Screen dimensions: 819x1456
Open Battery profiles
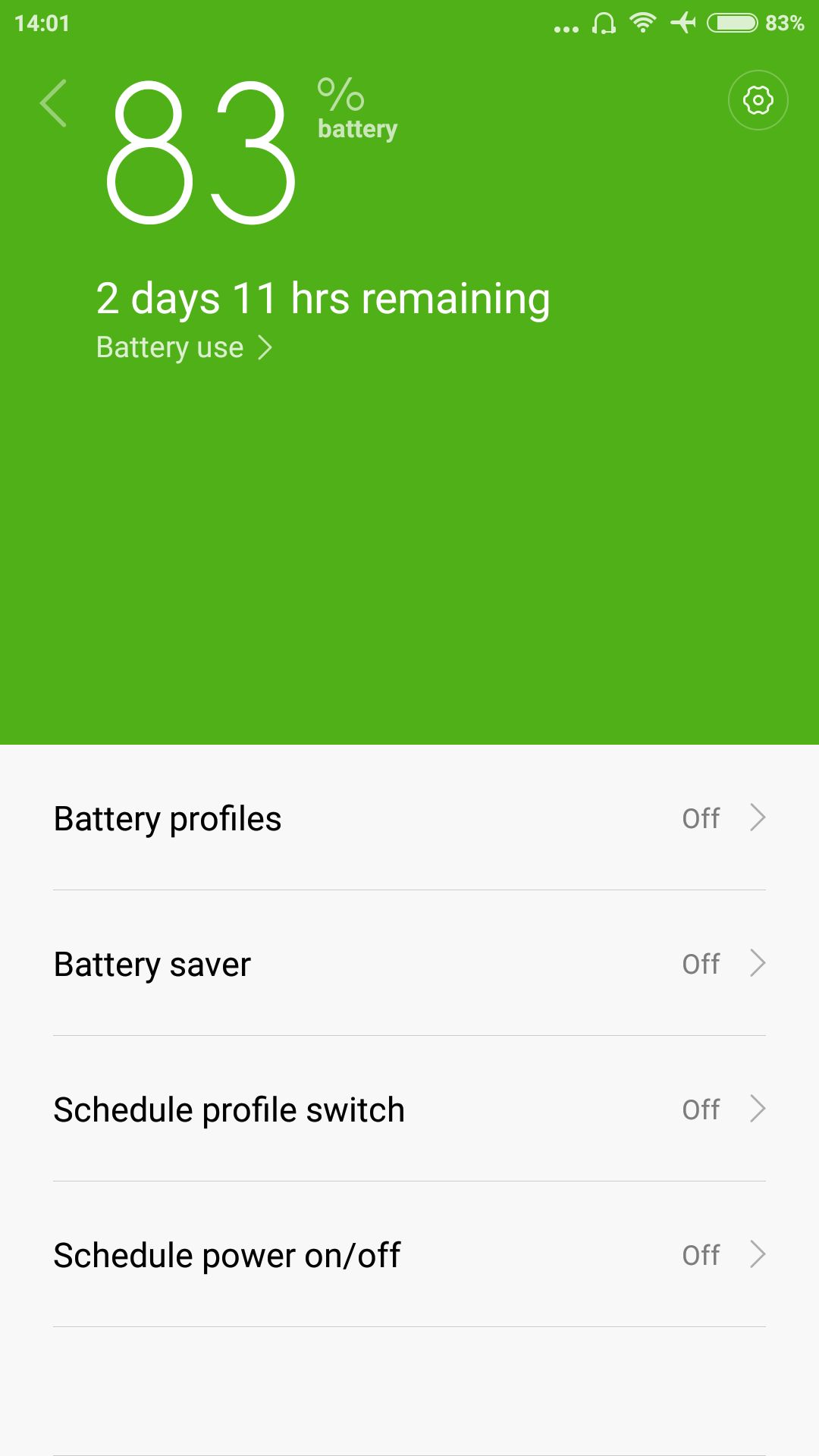click(x=409, y=818)
